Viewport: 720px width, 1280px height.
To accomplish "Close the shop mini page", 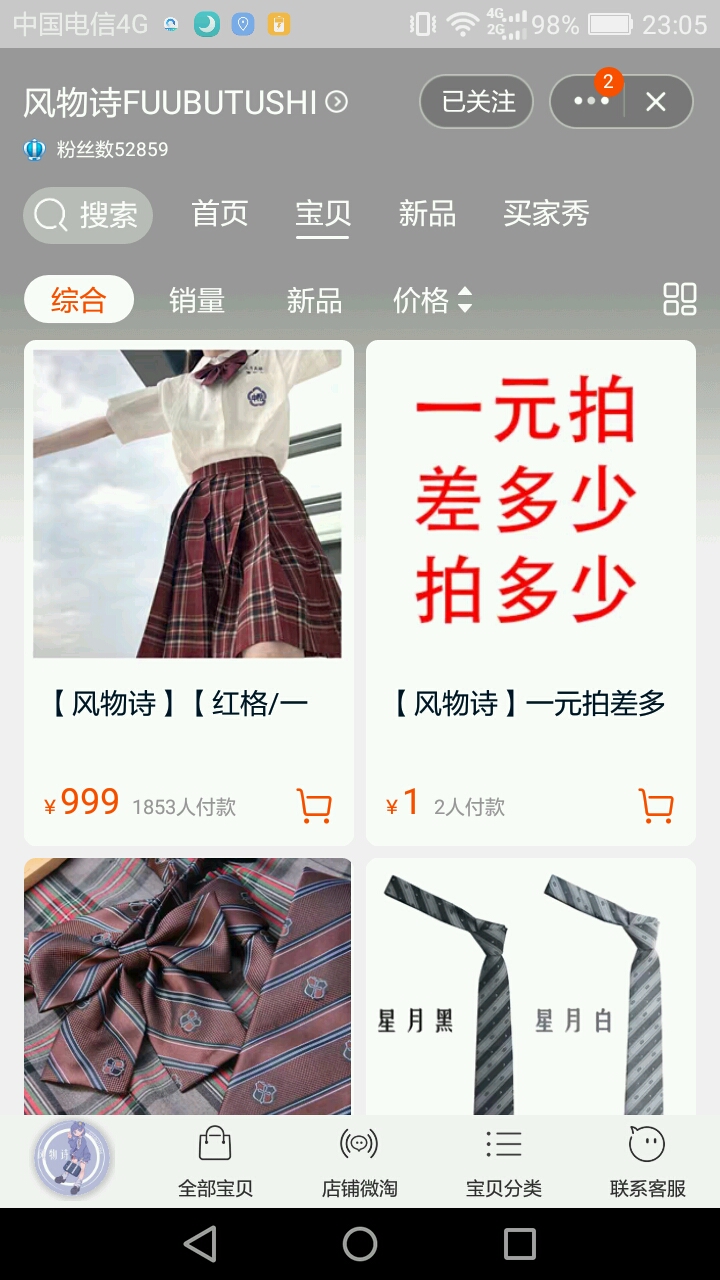I will click(x=656, y=102).
